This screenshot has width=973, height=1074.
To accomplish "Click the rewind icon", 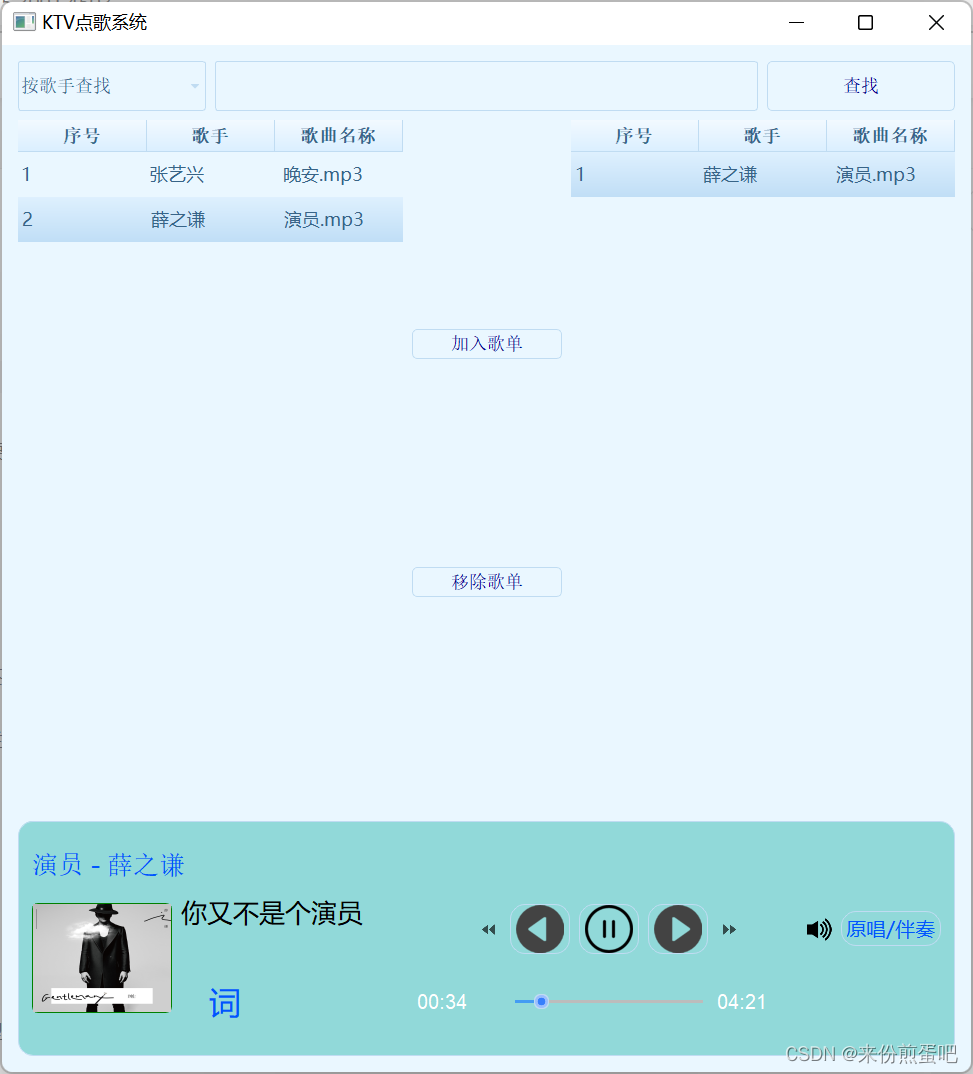I will click(488, 929).
